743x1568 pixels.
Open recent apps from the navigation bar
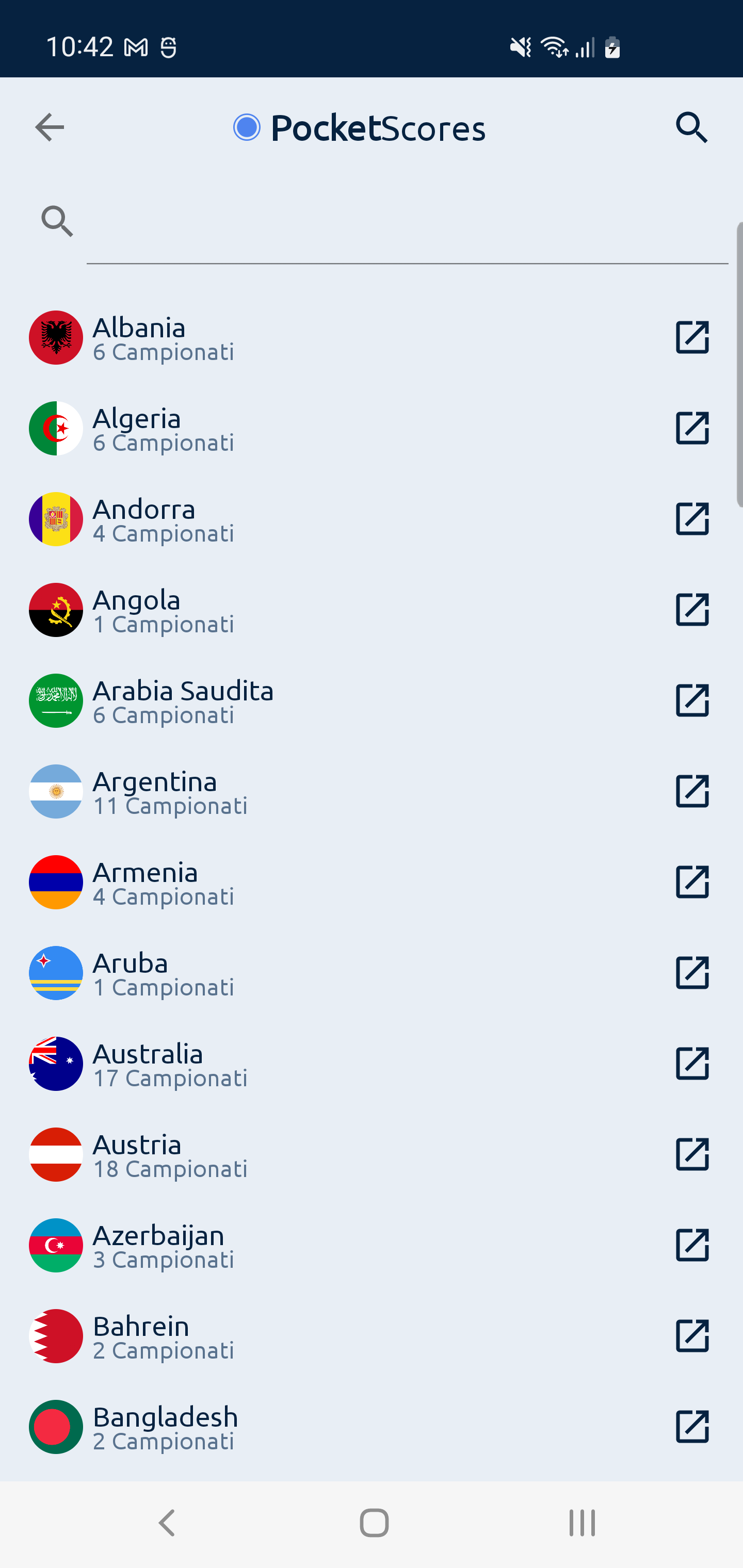point(582,1524)
